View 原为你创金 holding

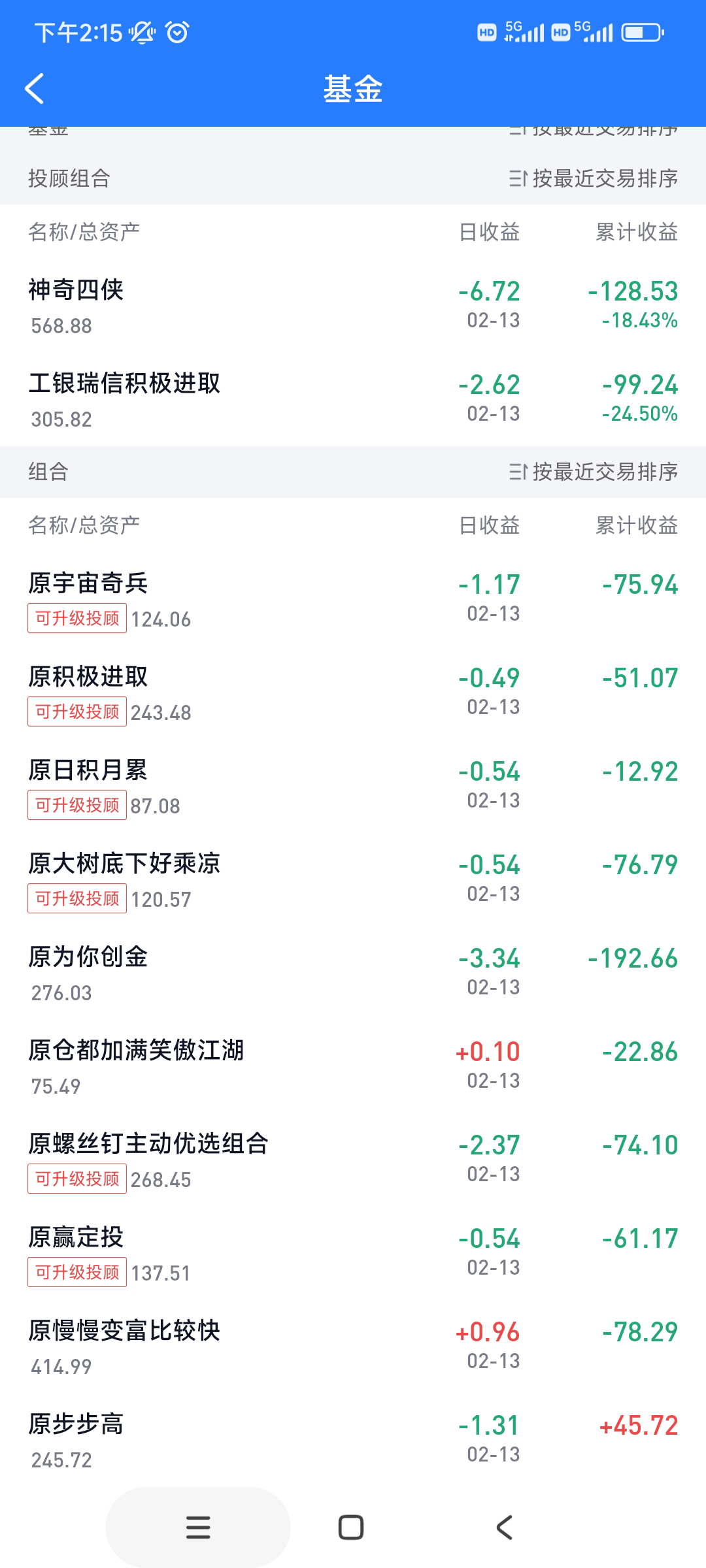(x=88, y=957)
